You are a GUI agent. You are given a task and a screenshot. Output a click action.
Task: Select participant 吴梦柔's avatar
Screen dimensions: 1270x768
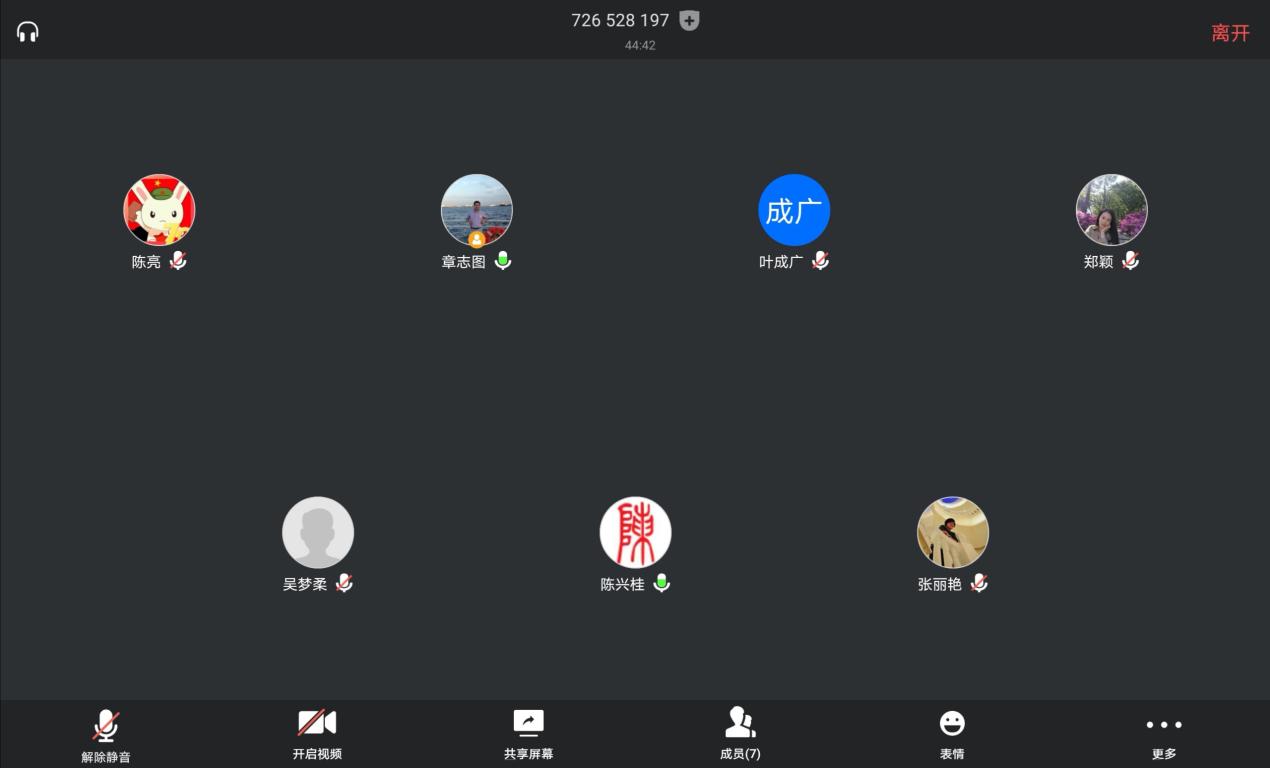[x=318, y=533]
